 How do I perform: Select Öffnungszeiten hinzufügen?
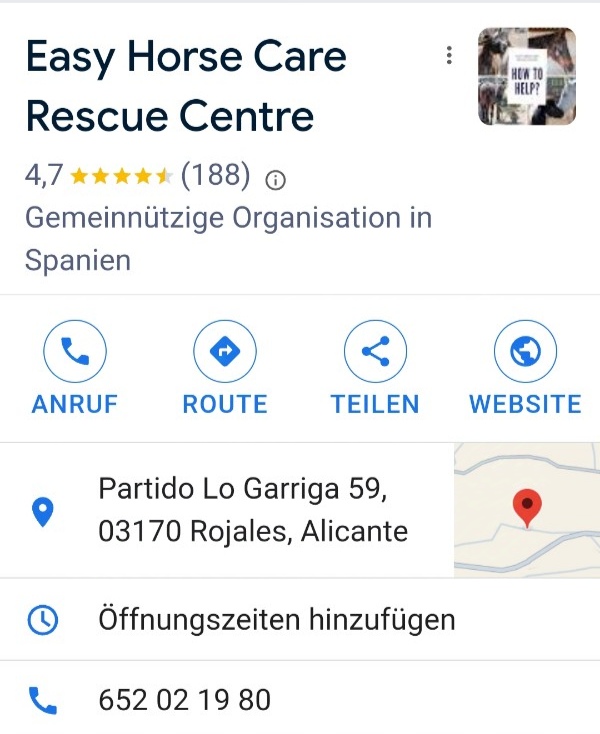click(276, 619)
